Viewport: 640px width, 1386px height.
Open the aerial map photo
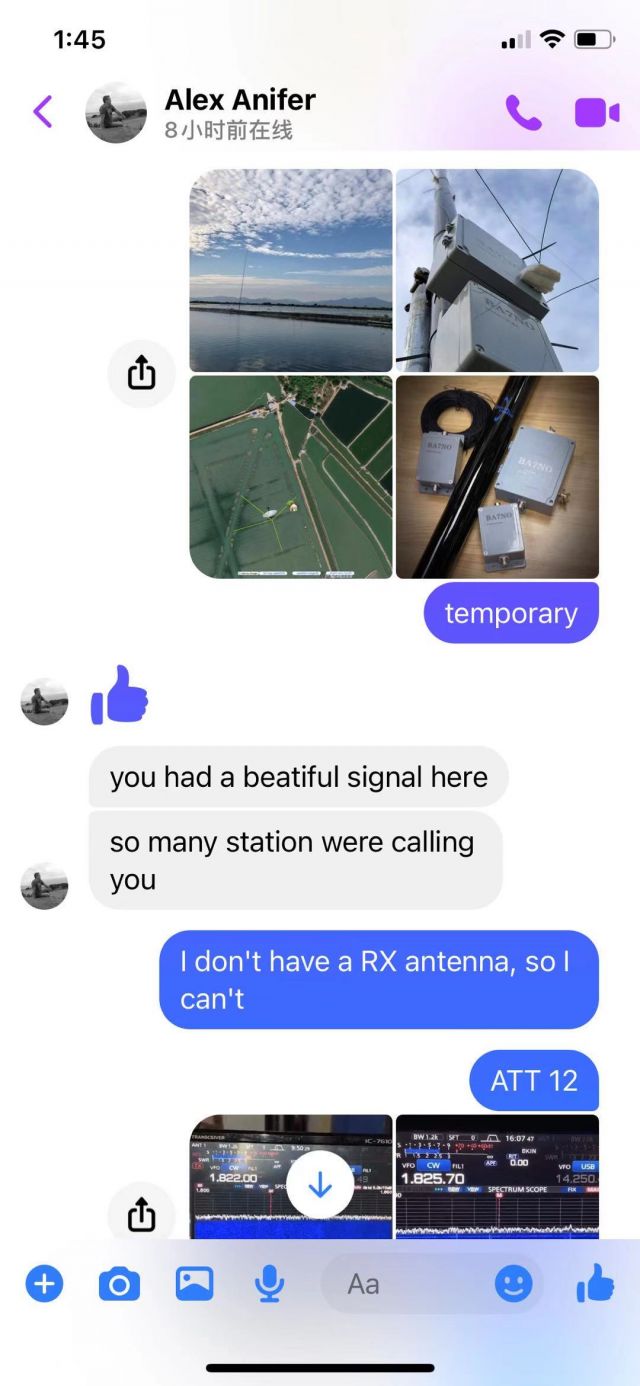click(291, 476)
